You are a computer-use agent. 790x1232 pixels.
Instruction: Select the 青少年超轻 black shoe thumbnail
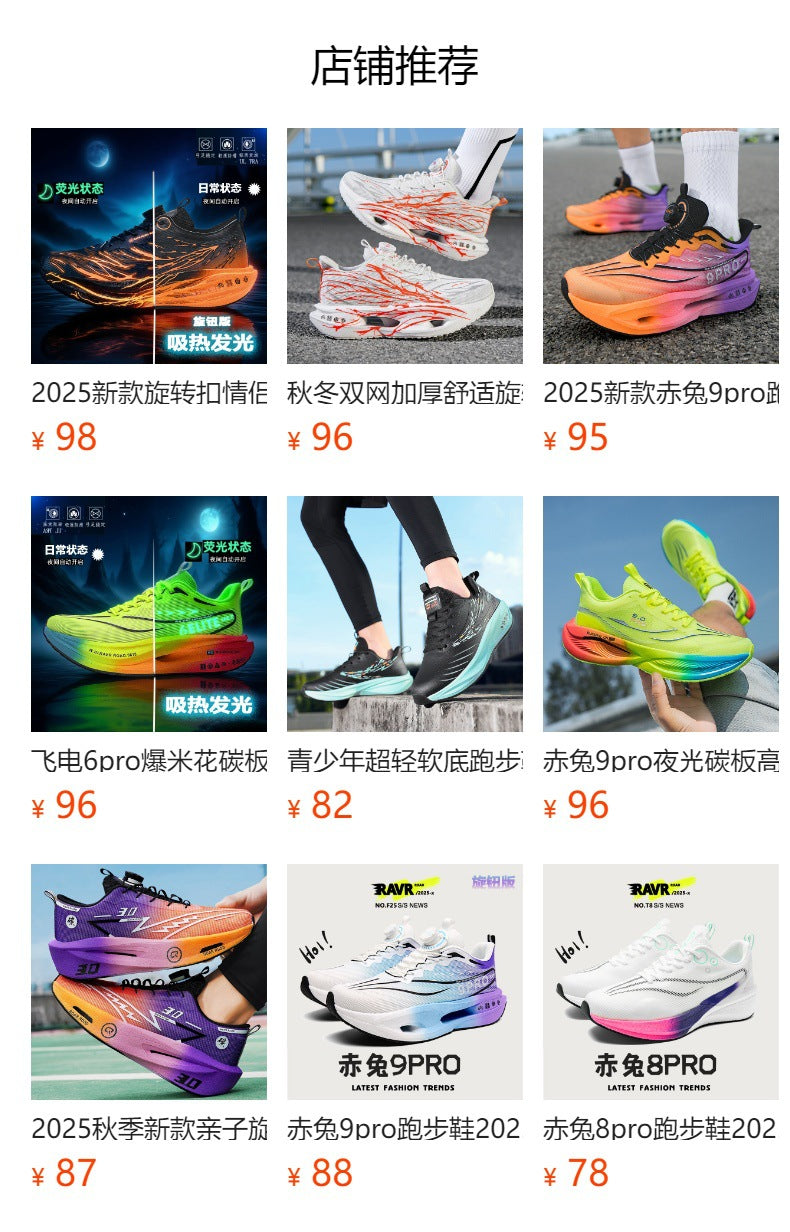404,615
